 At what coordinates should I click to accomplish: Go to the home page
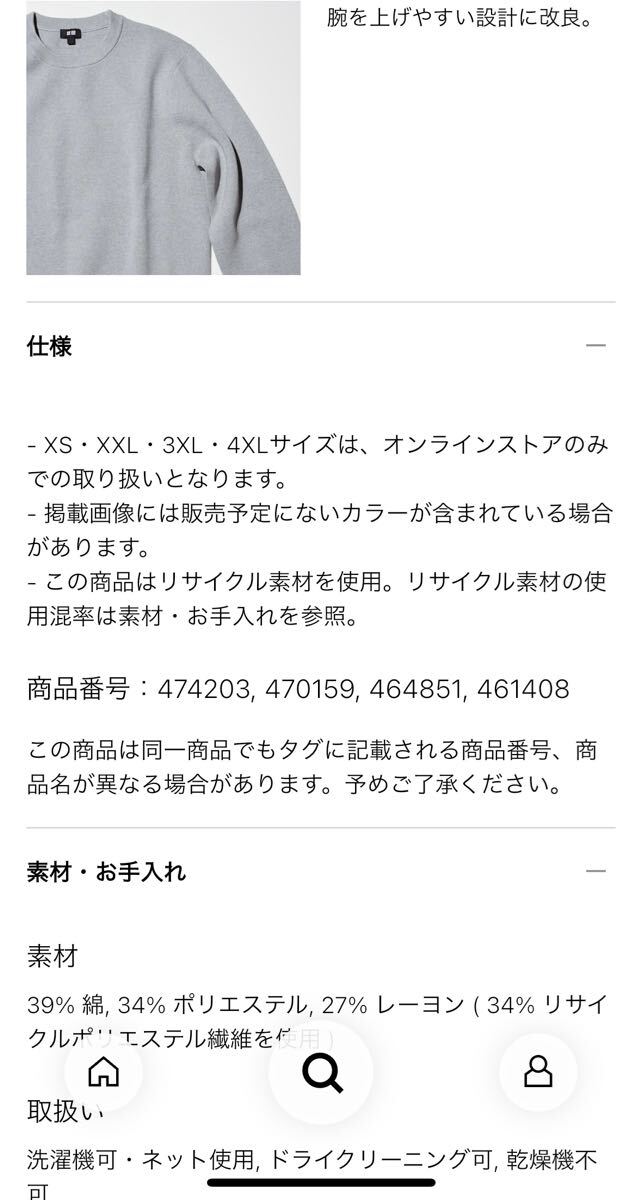click(x=103, y=1072)
